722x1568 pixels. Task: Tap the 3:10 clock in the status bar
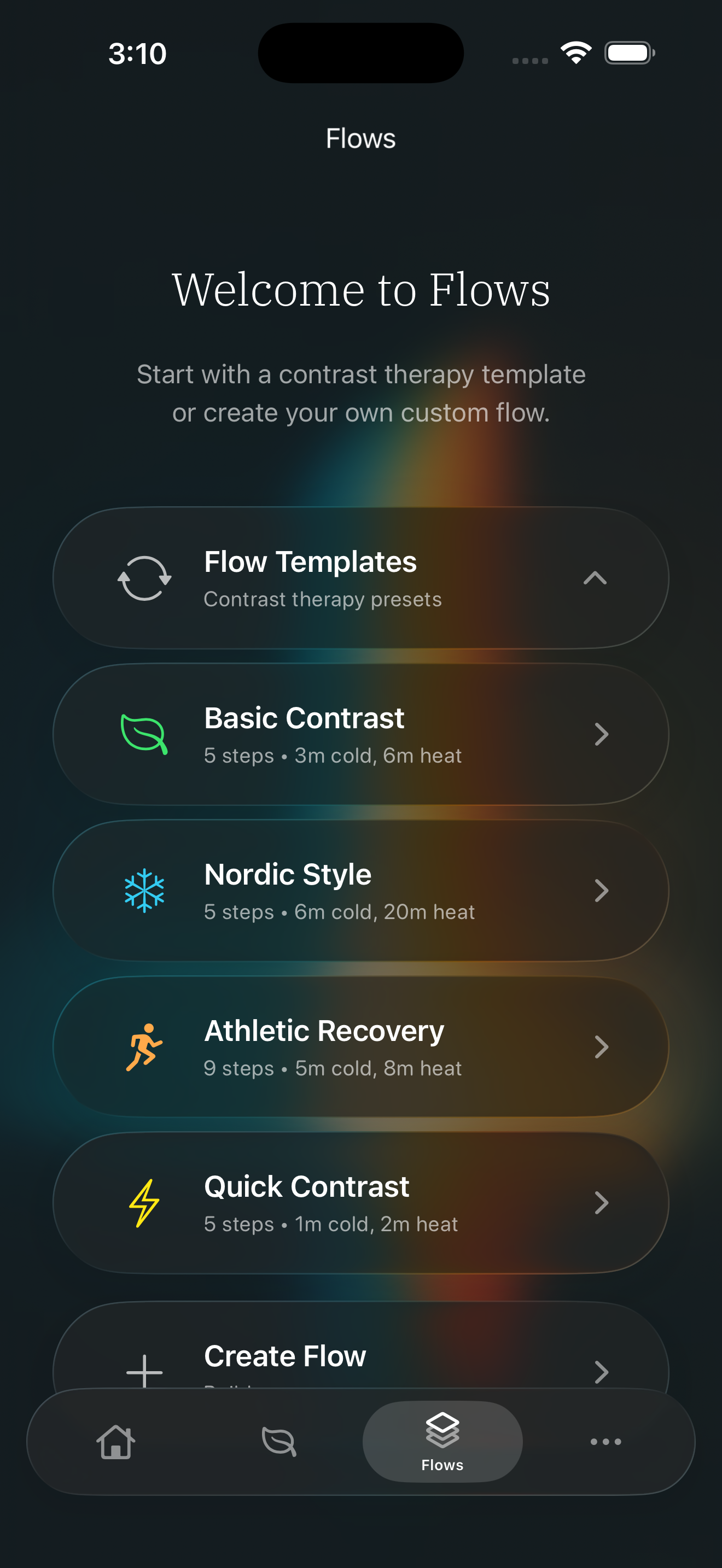coord(137,54)
